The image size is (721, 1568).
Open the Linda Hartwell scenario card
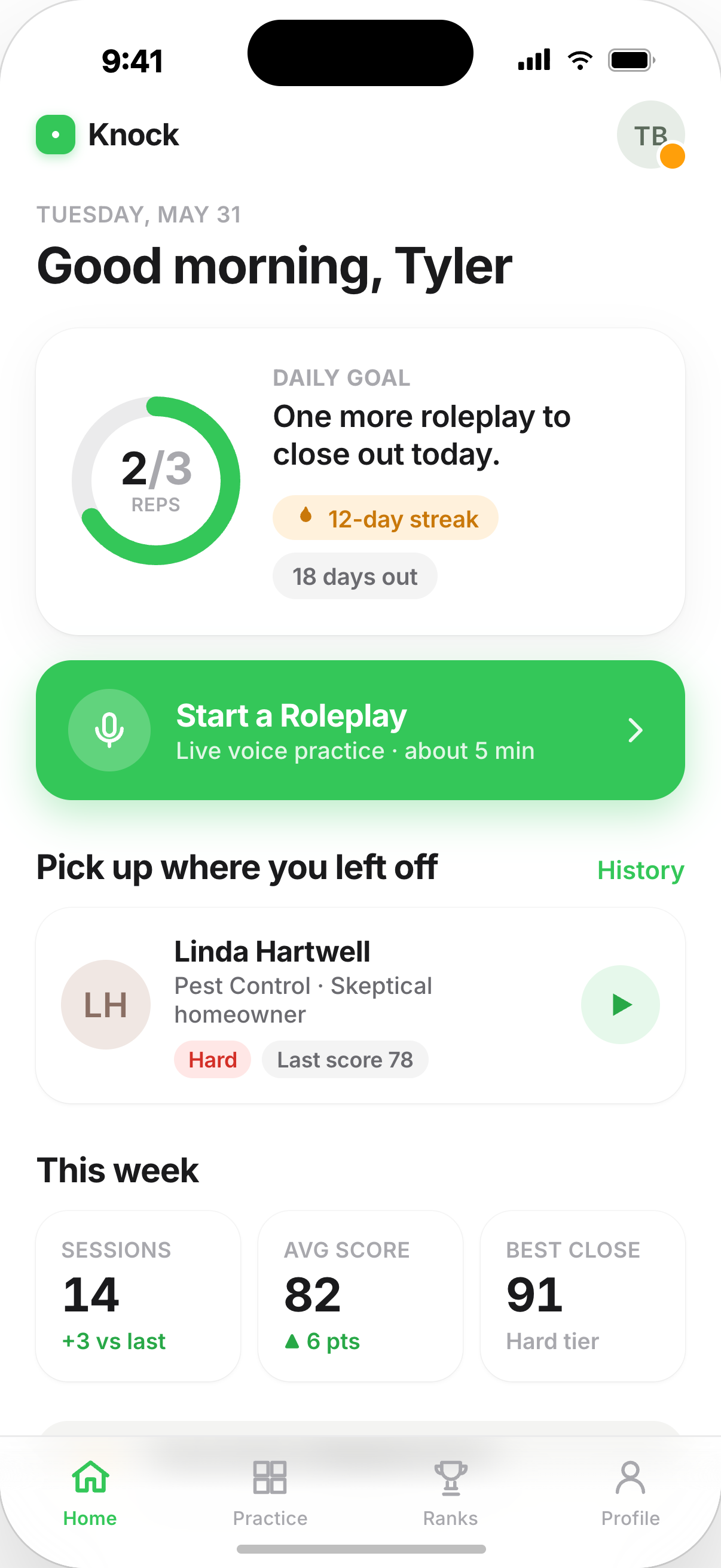point(360,1005)
